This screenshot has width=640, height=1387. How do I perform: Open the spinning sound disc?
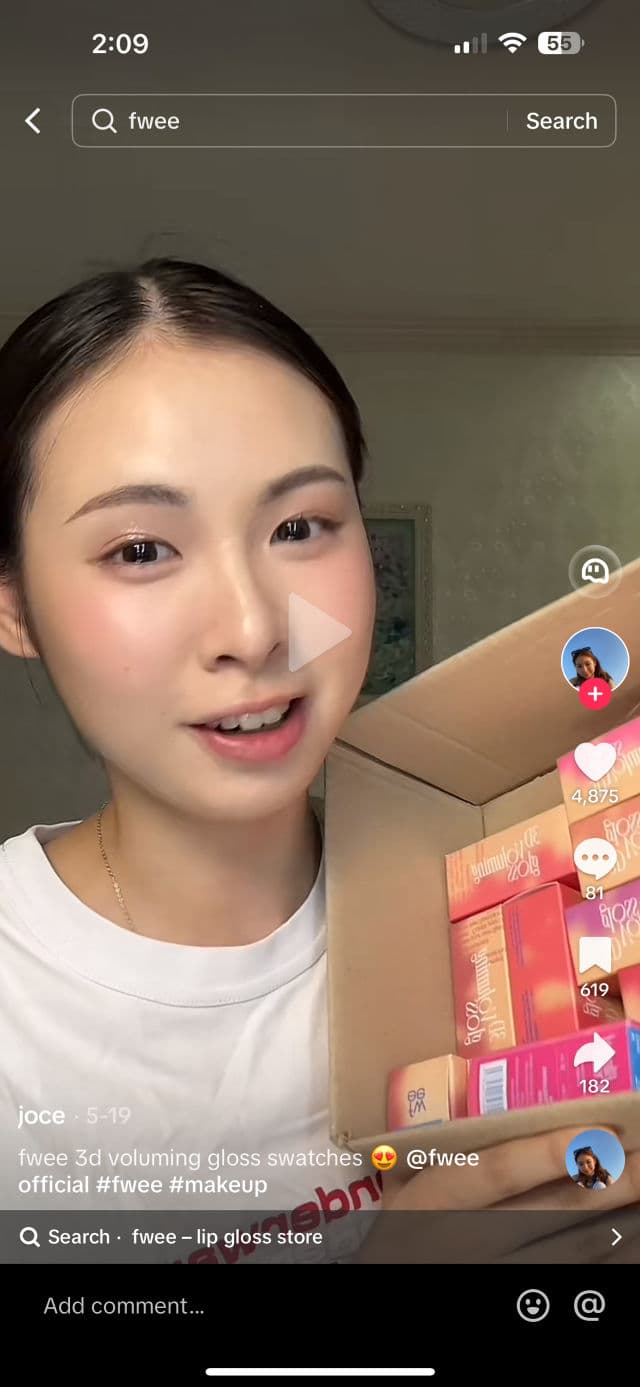coord(595,1159)
